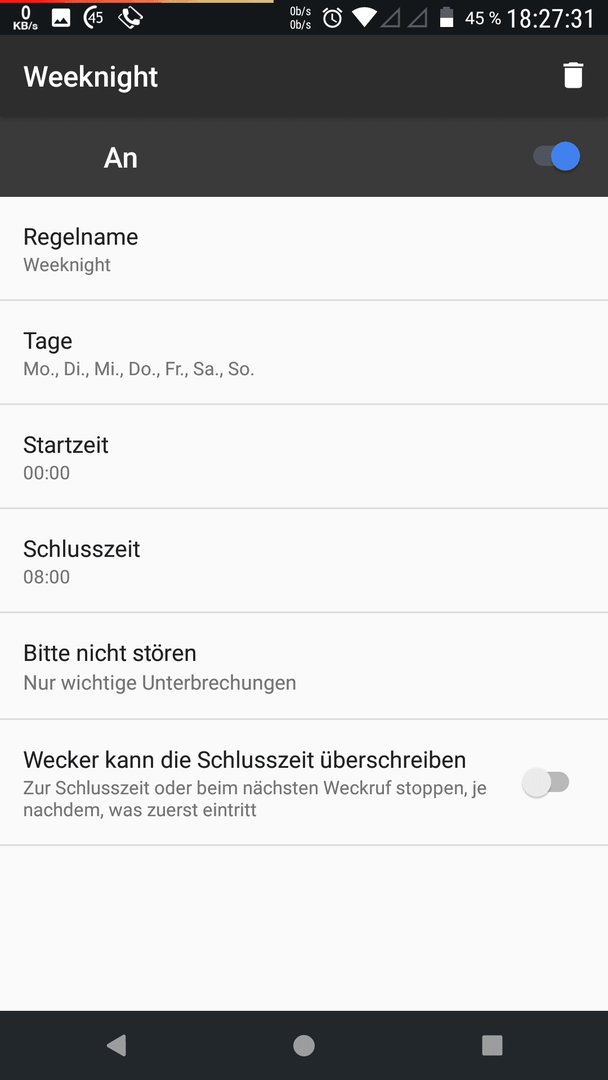Enable Wecker kann die Schlusszeit überschreiben

(545, 783)
